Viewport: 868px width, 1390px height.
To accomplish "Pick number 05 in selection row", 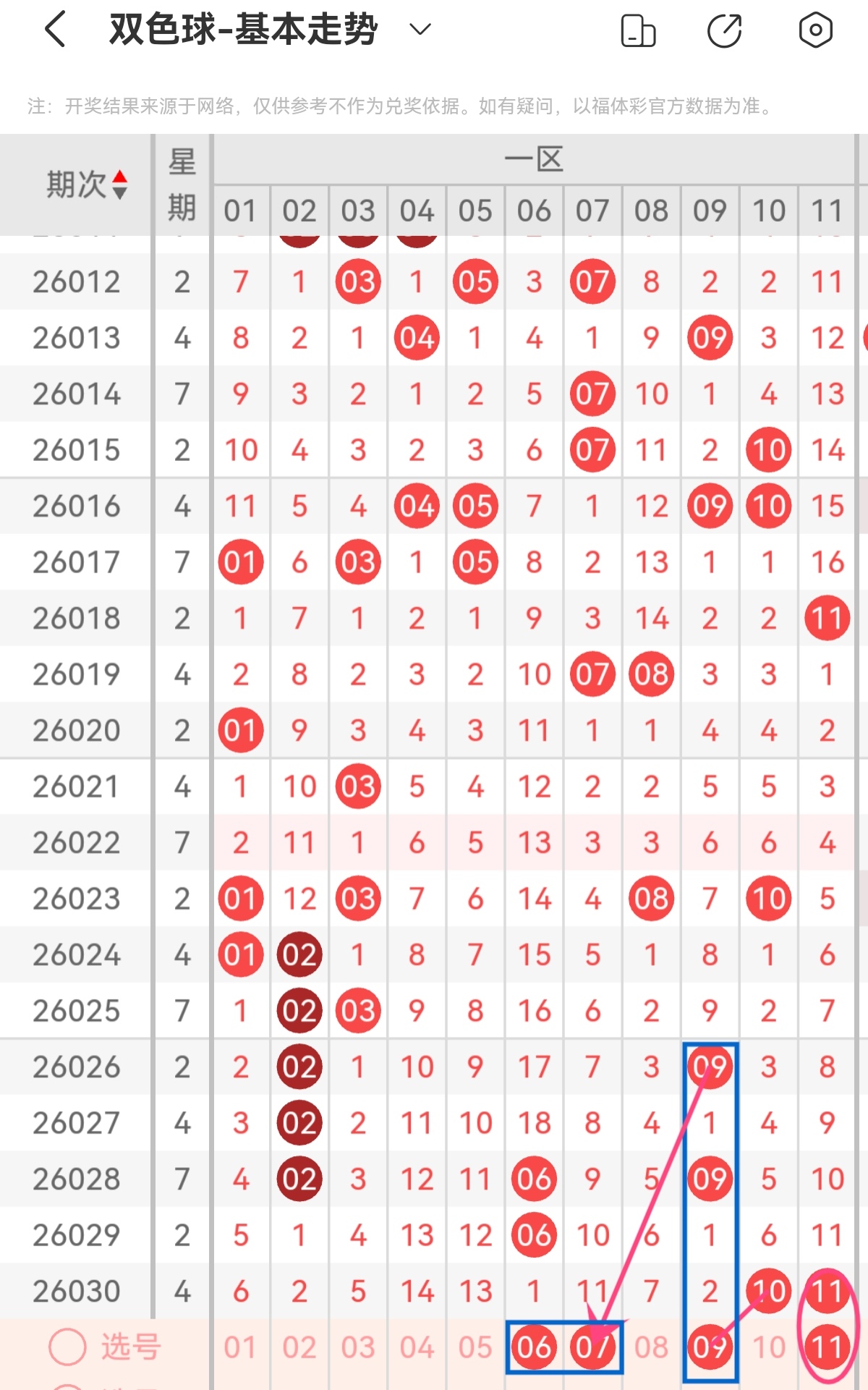I will click(475, 1347).
